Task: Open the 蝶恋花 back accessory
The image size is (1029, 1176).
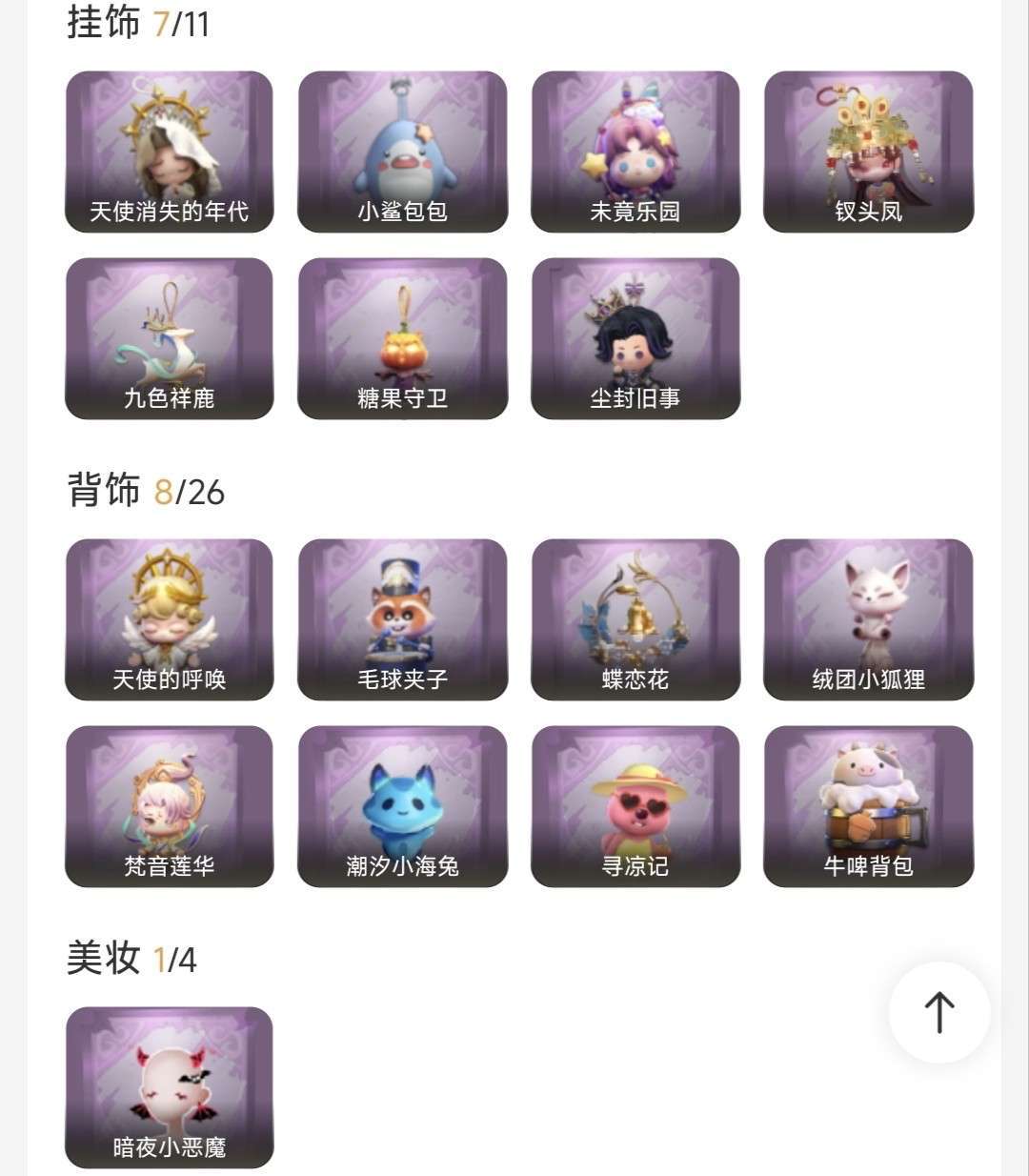Action: 635,619
